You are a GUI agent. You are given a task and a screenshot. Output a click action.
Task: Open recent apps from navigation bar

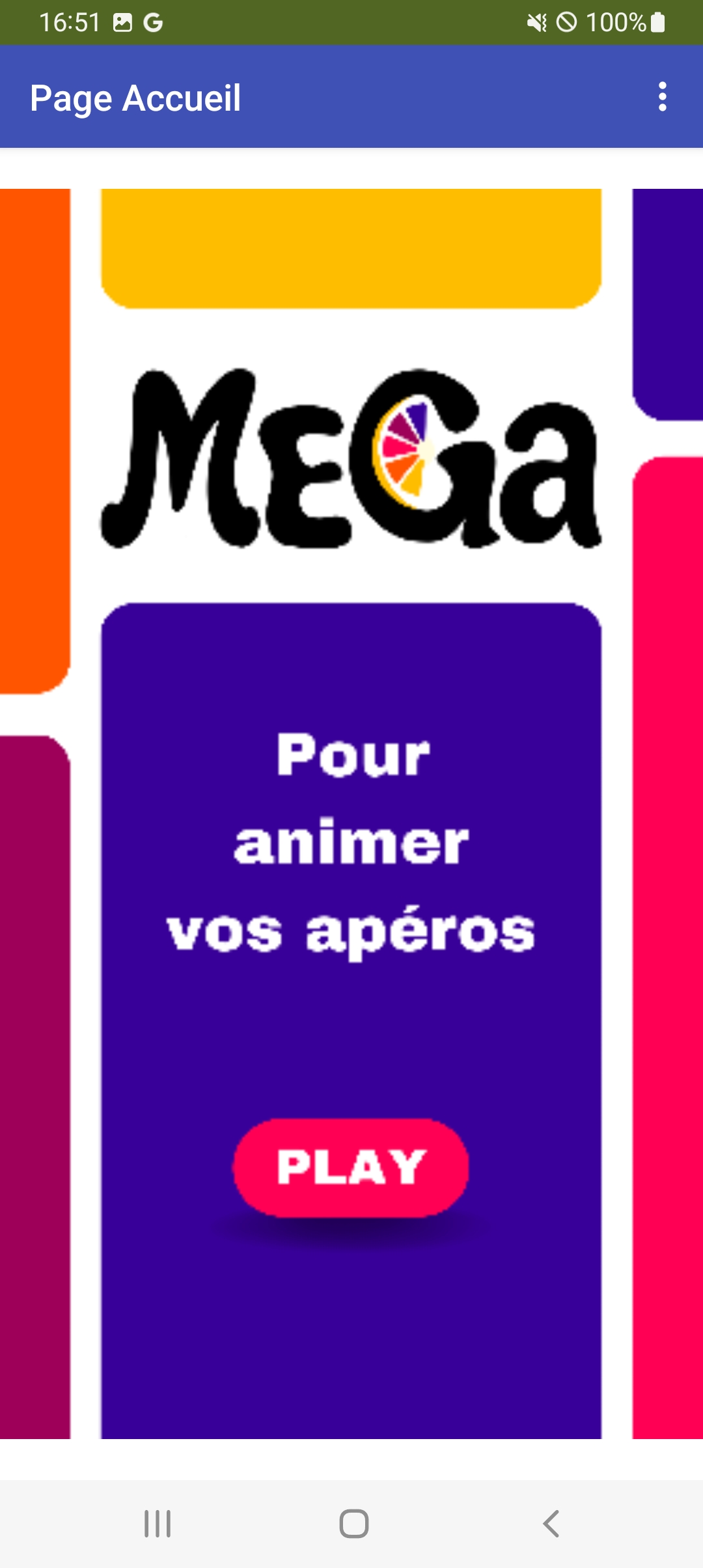[158, 1524]
